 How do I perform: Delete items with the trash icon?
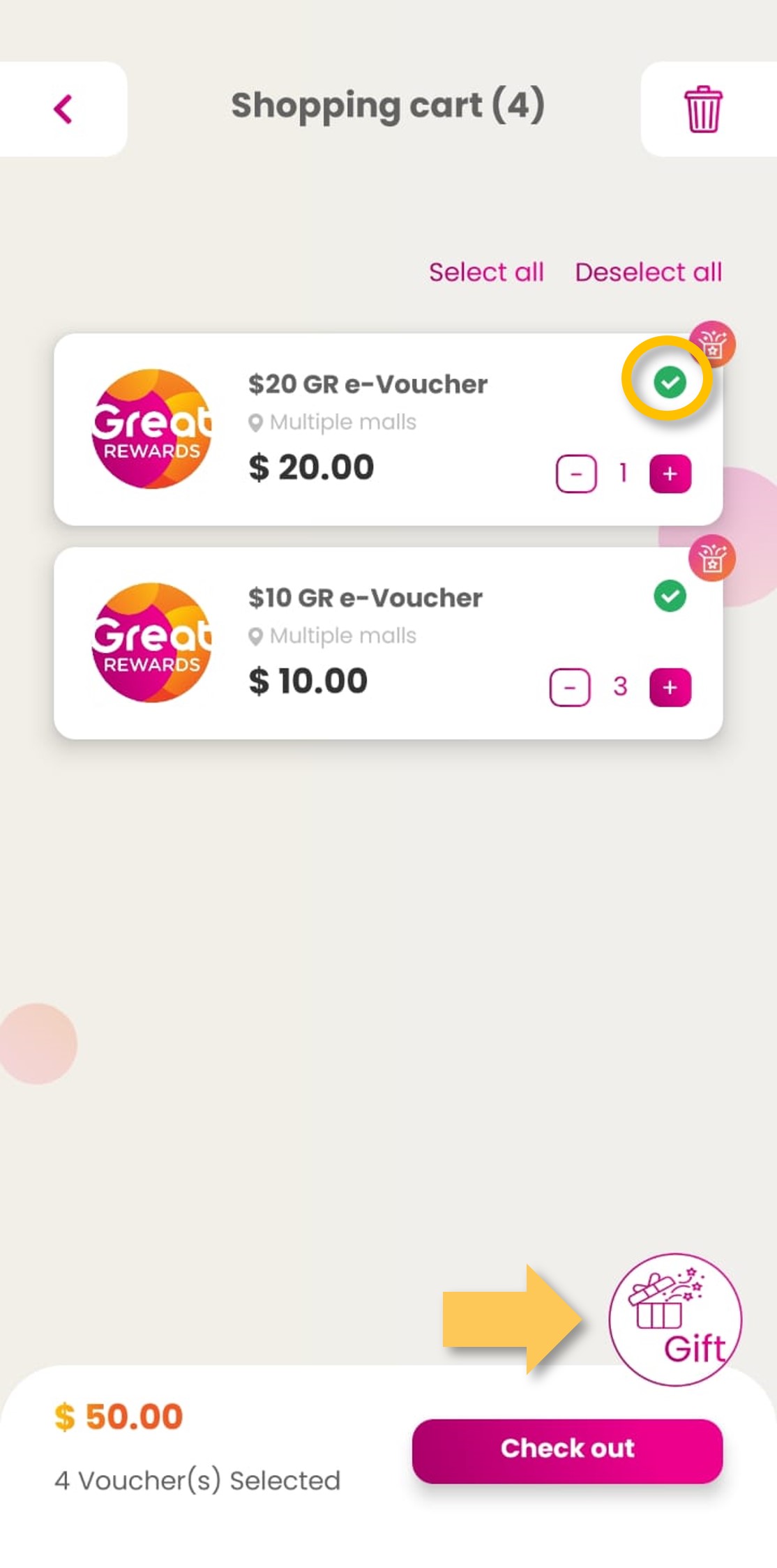[x=703, y=110]
